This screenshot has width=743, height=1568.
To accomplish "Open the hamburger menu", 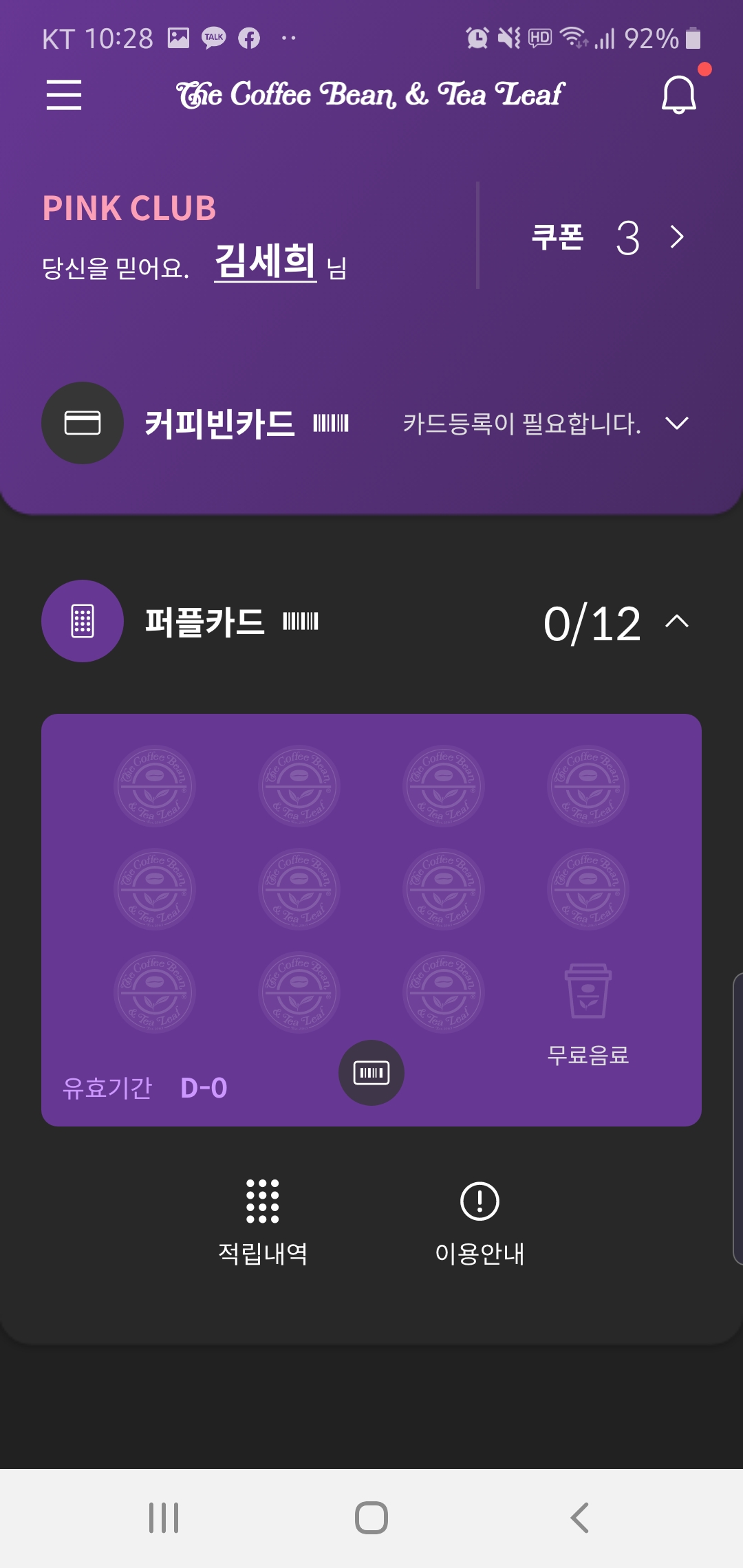I will click(64, 94).
